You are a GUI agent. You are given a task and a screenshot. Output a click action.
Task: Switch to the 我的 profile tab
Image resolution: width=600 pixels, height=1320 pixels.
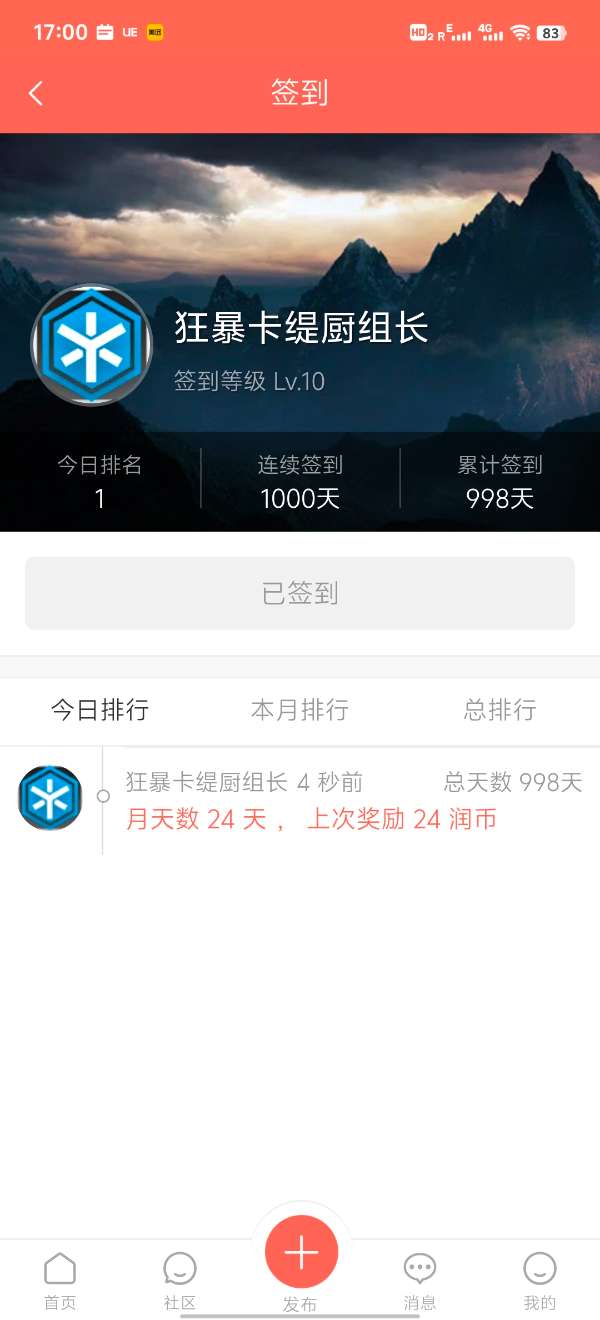[540, 1280]
